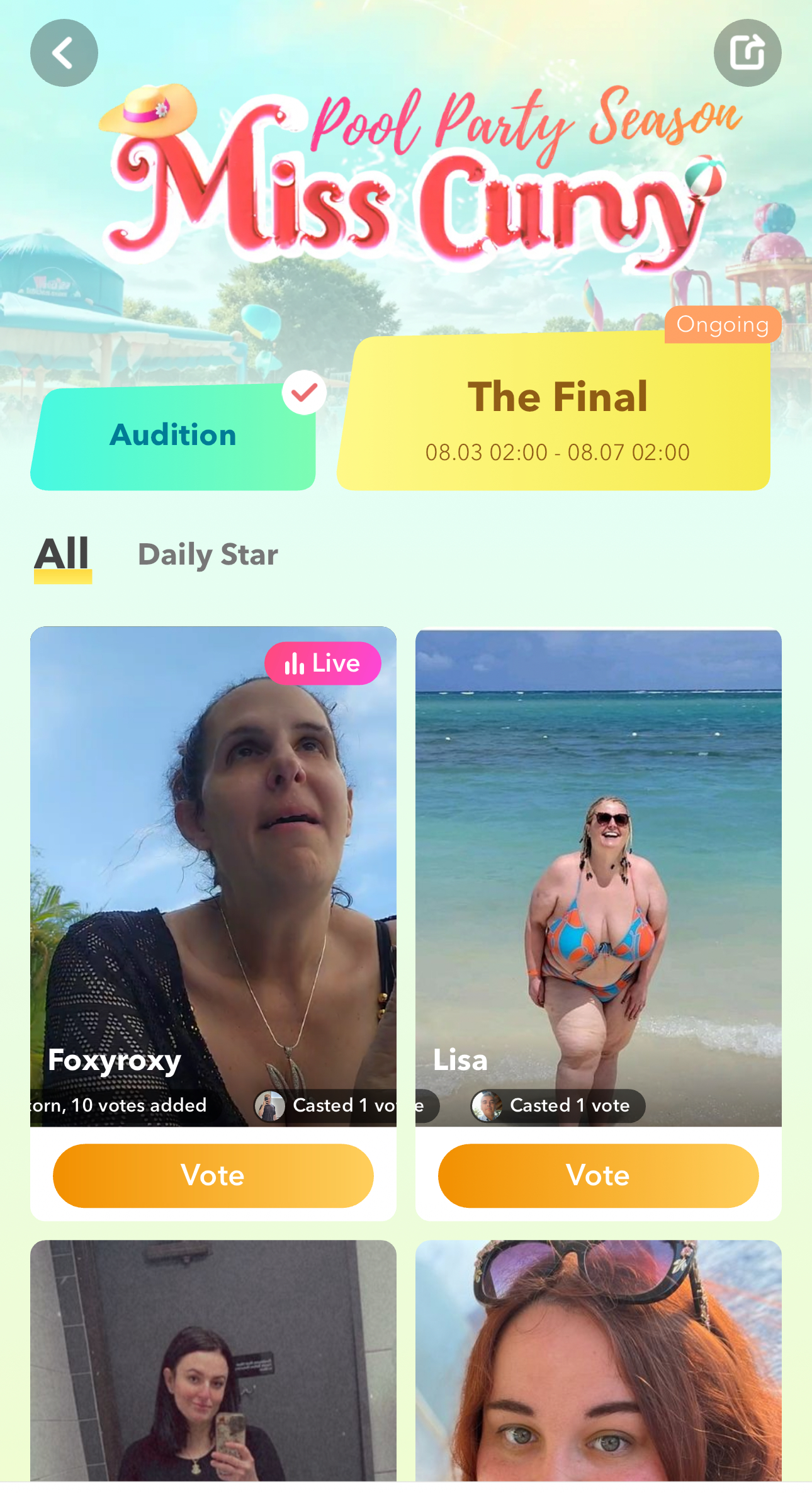812x1493 pixels.
Task: Go back using the top-left arrow
Action: [64, 53]
